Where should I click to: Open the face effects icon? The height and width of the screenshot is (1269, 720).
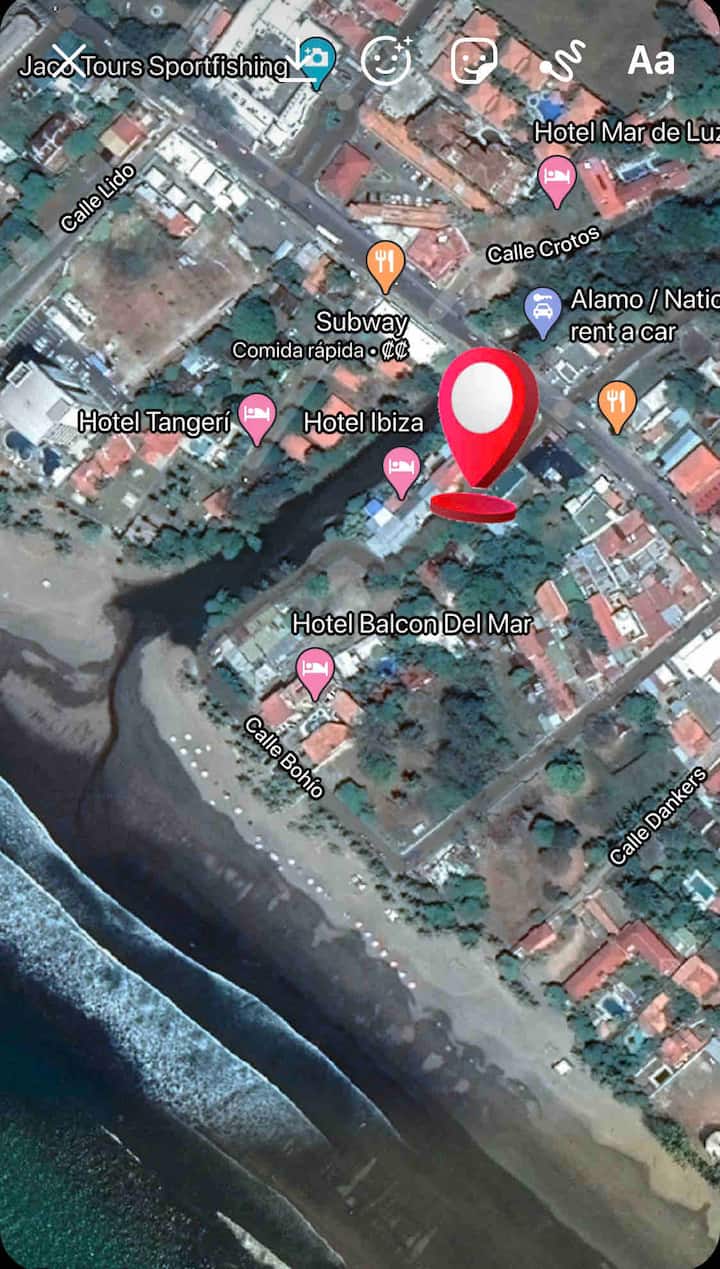[386, 60]
